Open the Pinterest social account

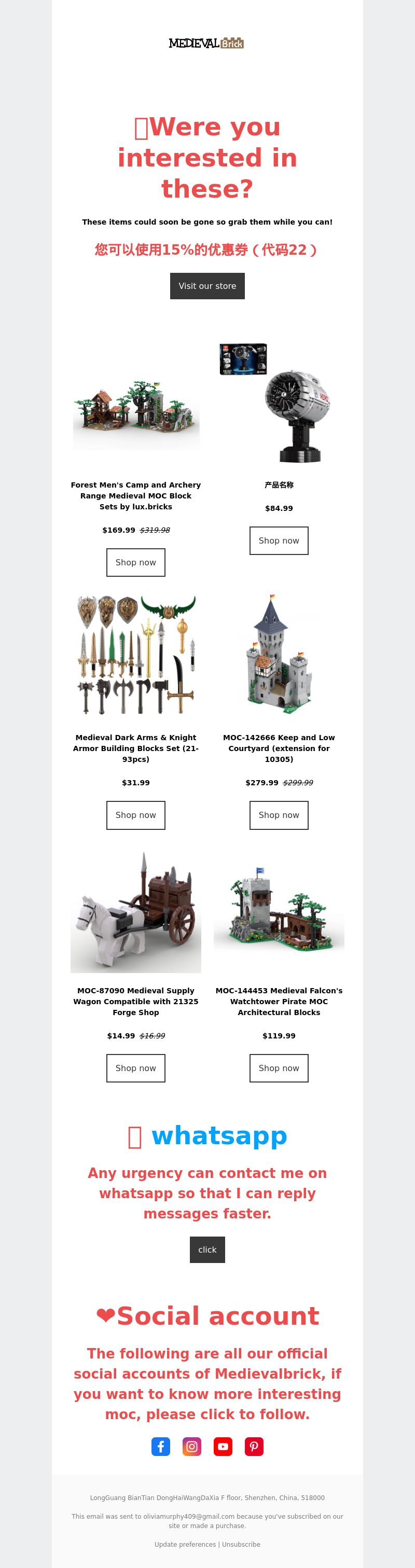point(254,1447)
